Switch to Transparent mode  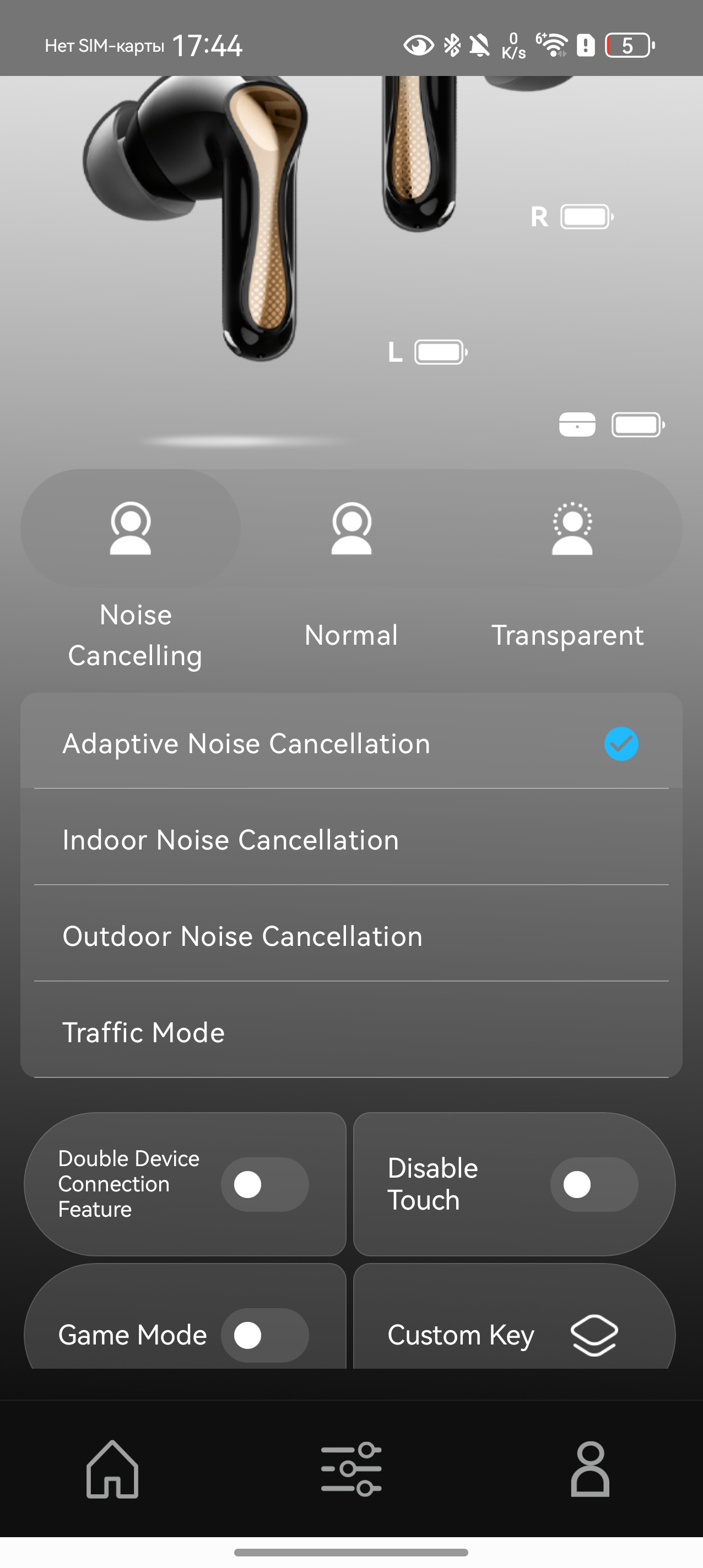tap(571, 529)
